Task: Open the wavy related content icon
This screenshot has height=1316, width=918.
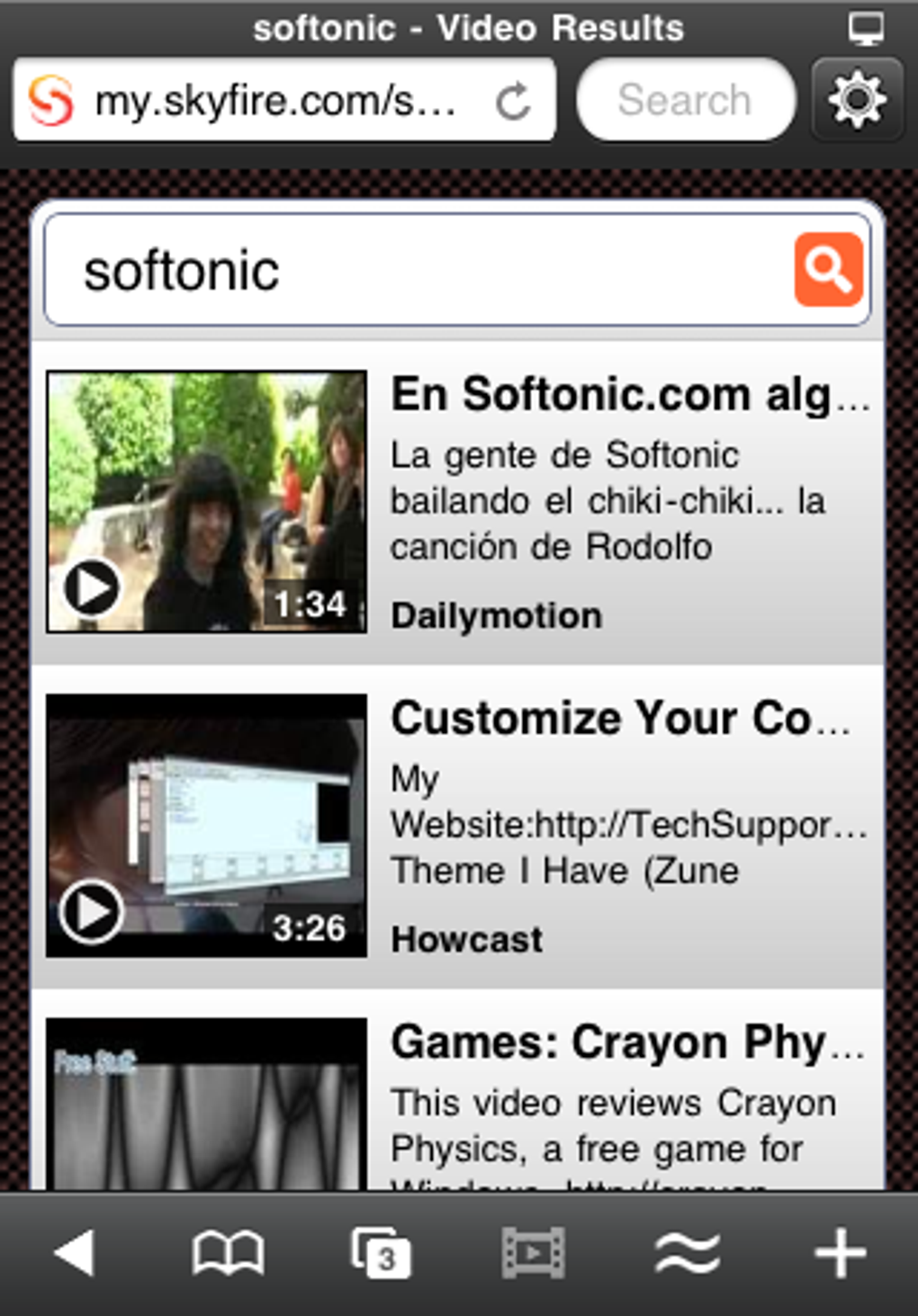Action: pos(687,1252)
